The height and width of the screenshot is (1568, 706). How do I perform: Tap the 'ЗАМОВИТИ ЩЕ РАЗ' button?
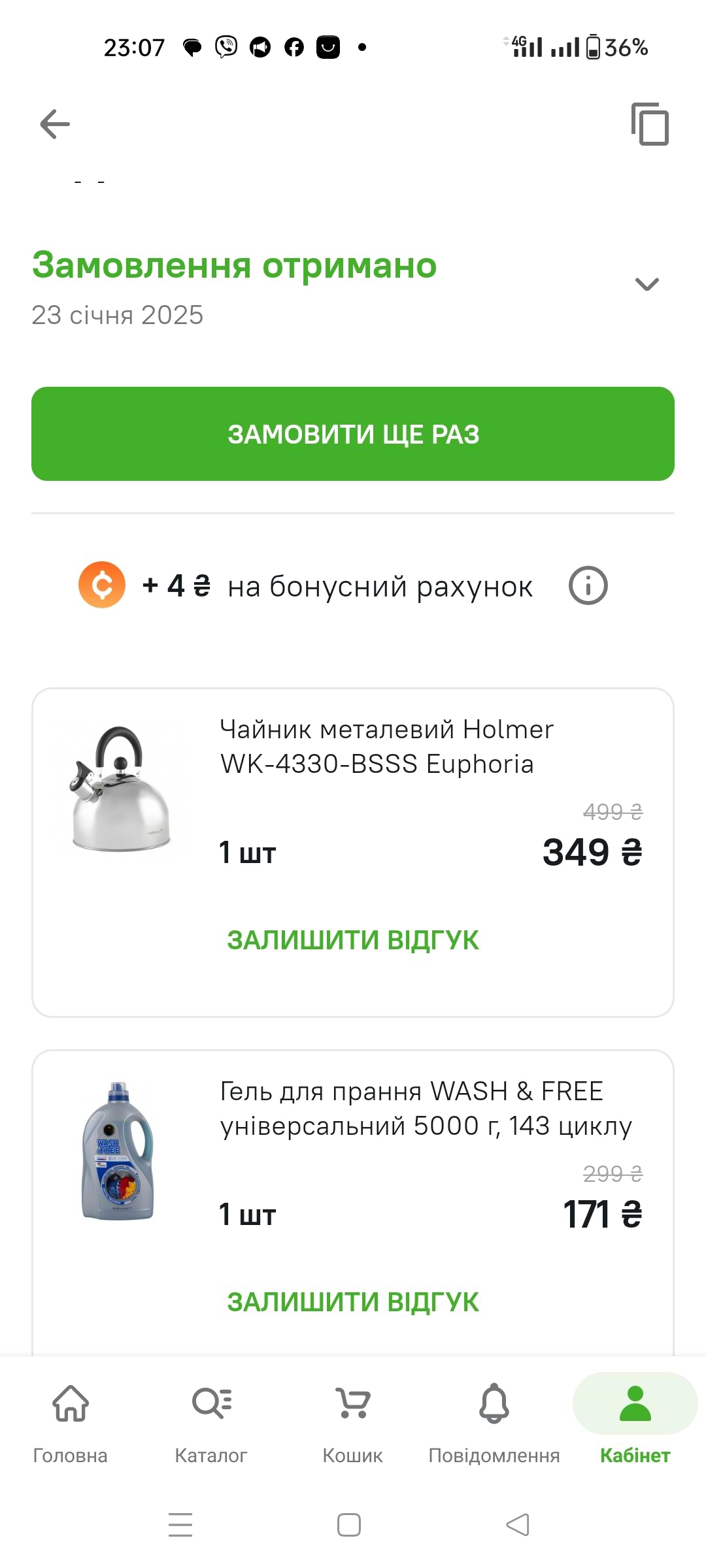353,434
